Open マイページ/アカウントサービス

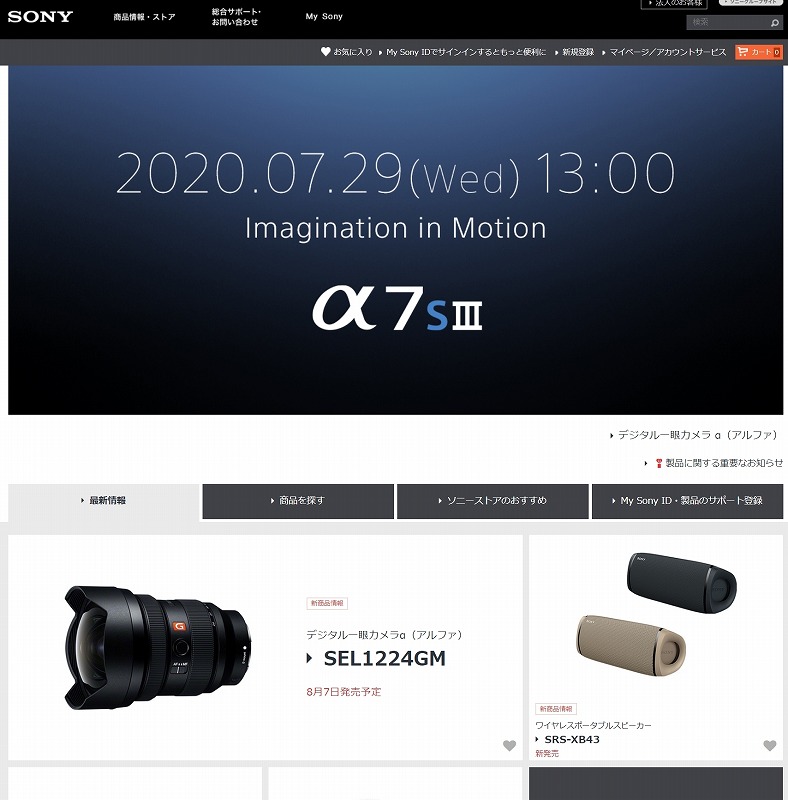[668, 52]
